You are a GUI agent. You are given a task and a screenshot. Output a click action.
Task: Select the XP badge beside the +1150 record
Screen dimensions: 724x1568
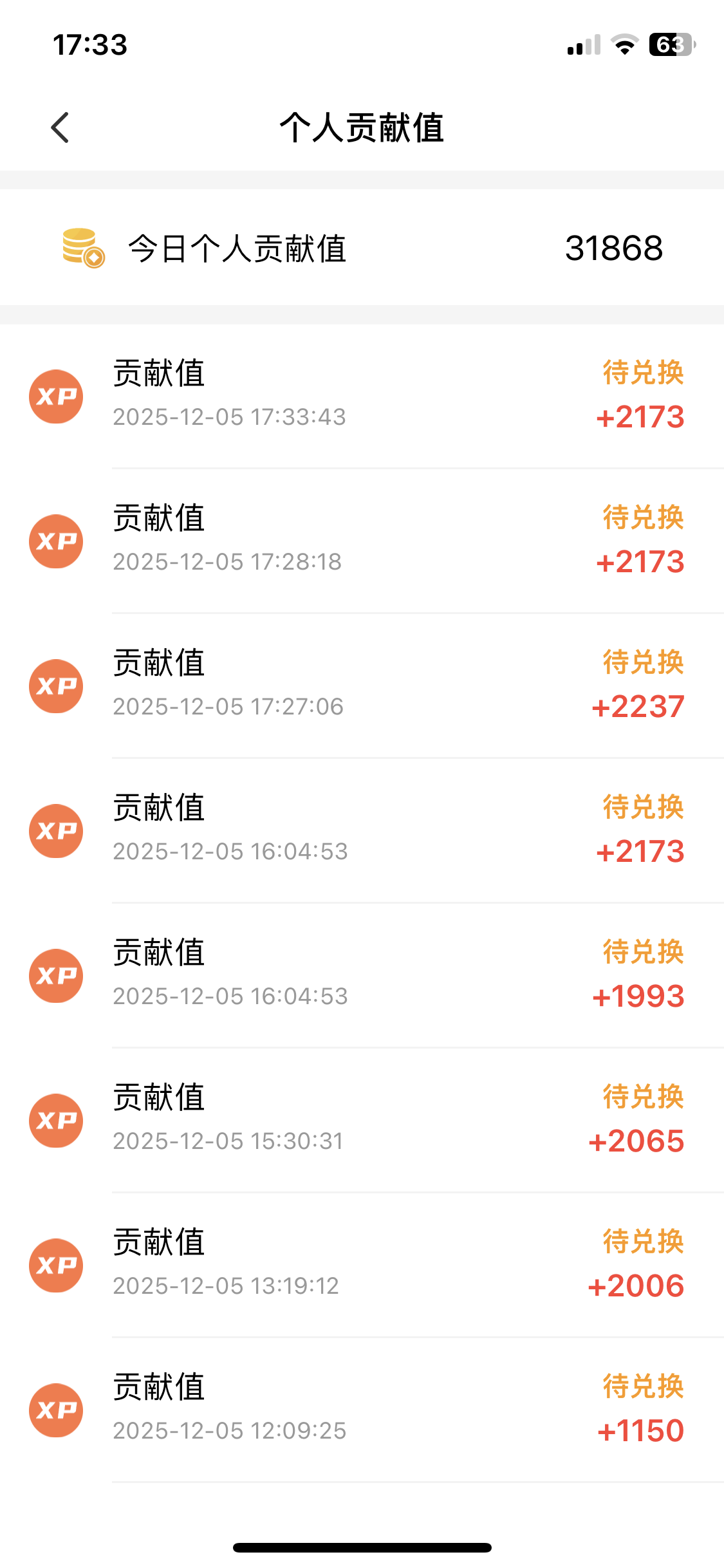click(x=56, y=1410)
